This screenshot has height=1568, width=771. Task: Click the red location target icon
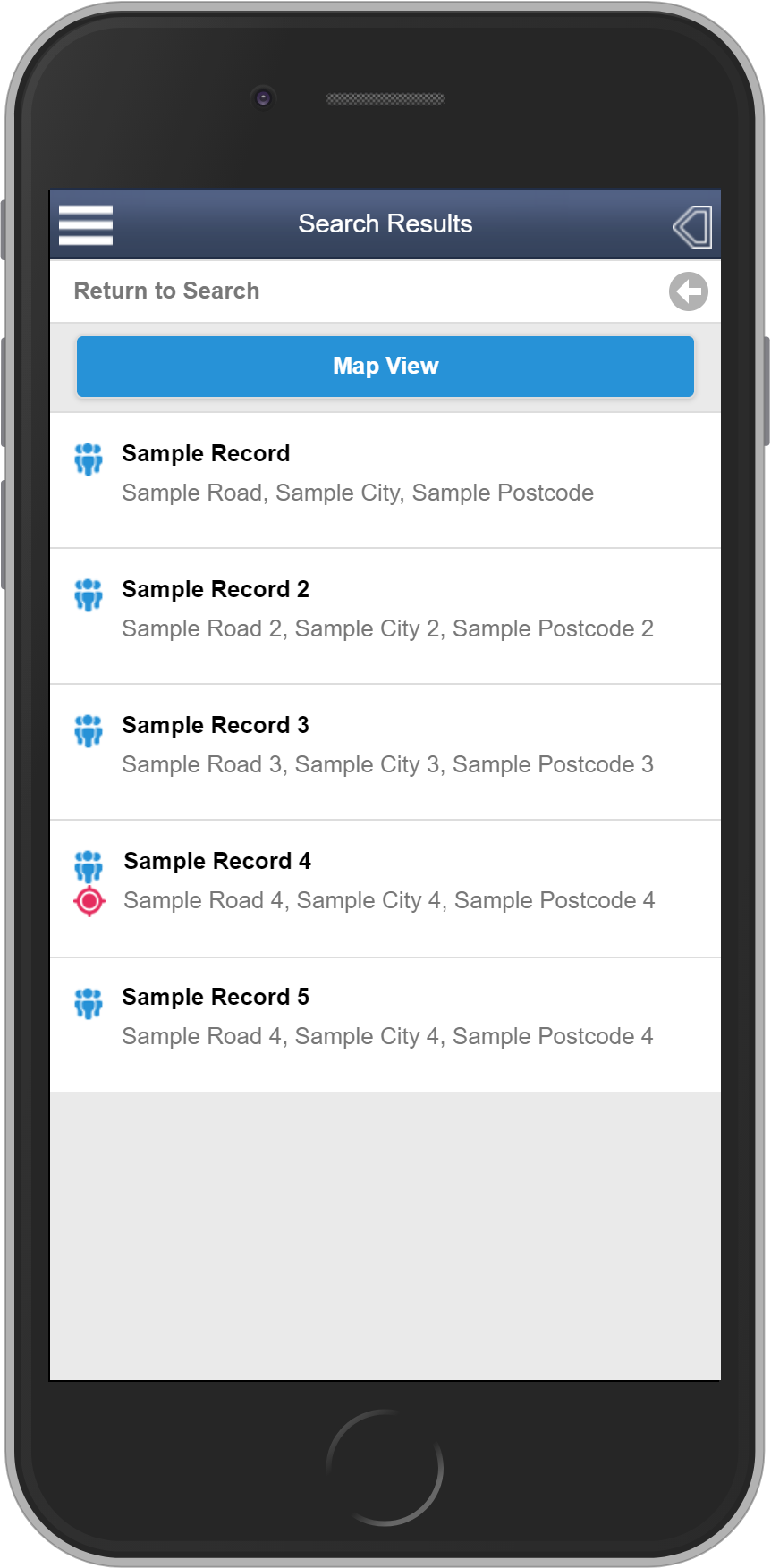[89, 900]
